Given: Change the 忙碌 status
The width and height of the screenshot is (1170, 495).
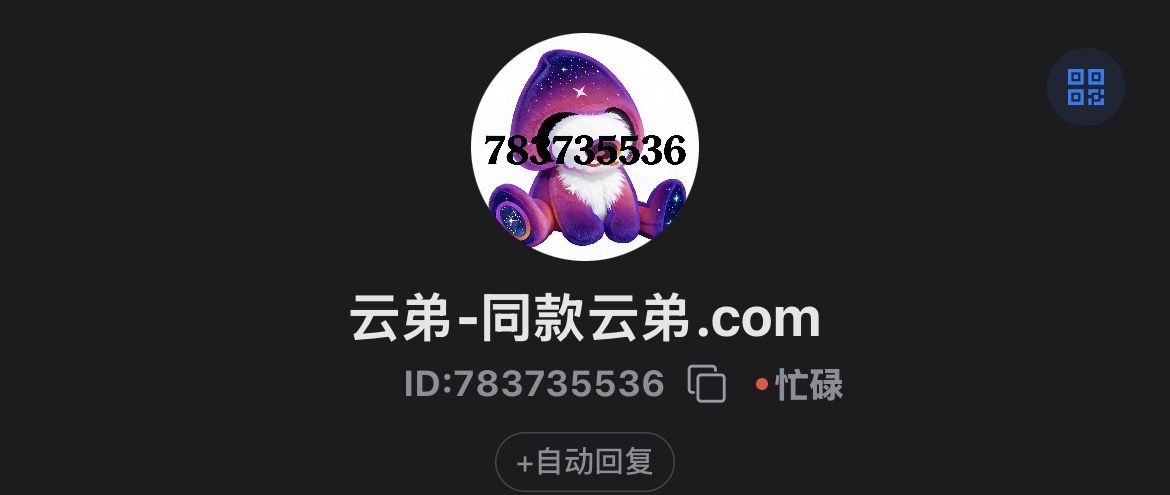Looking at the screenshot, I should tap(800, 385).
